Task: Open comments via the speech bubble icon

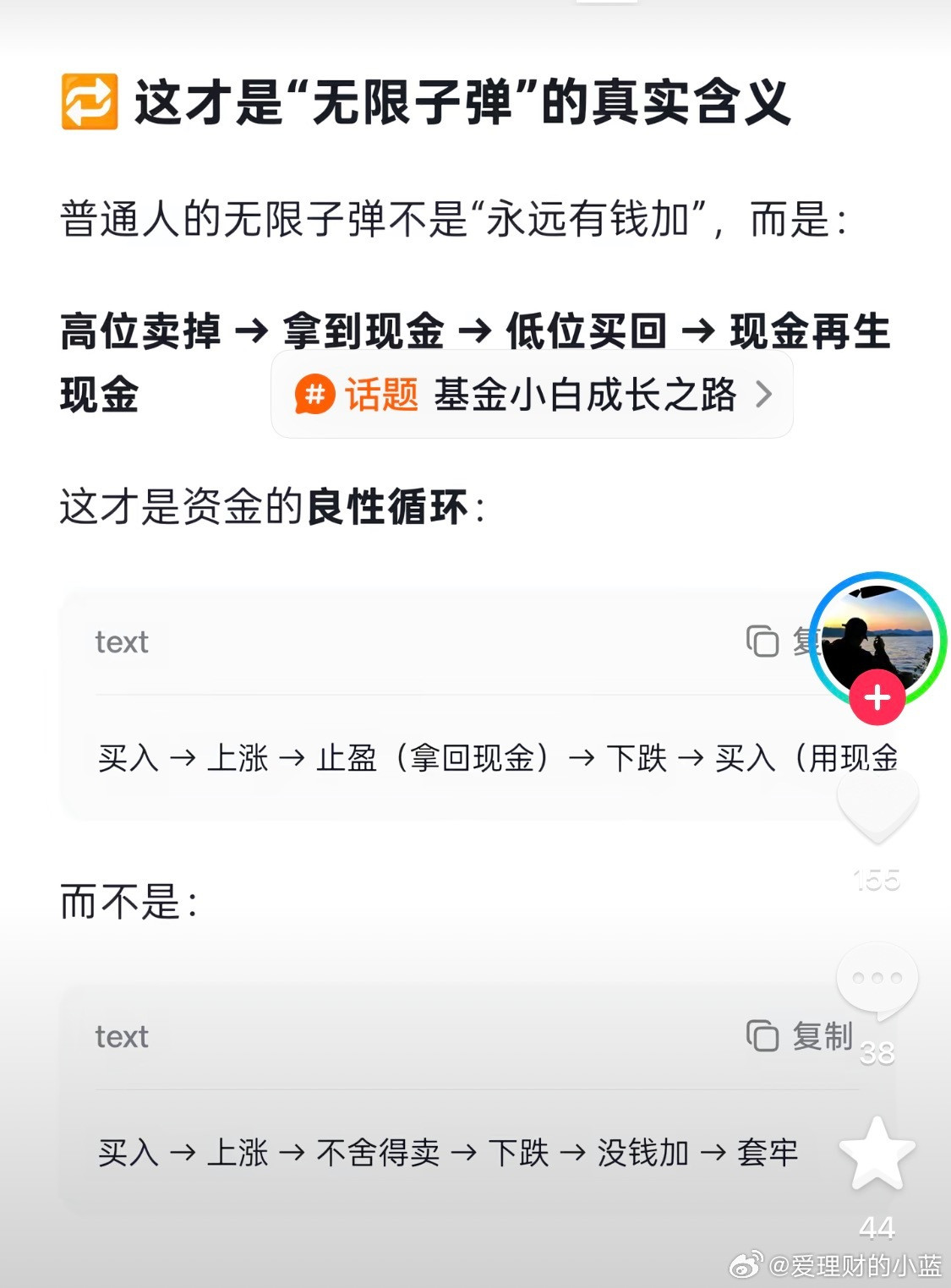Action: tap(877, 976)
